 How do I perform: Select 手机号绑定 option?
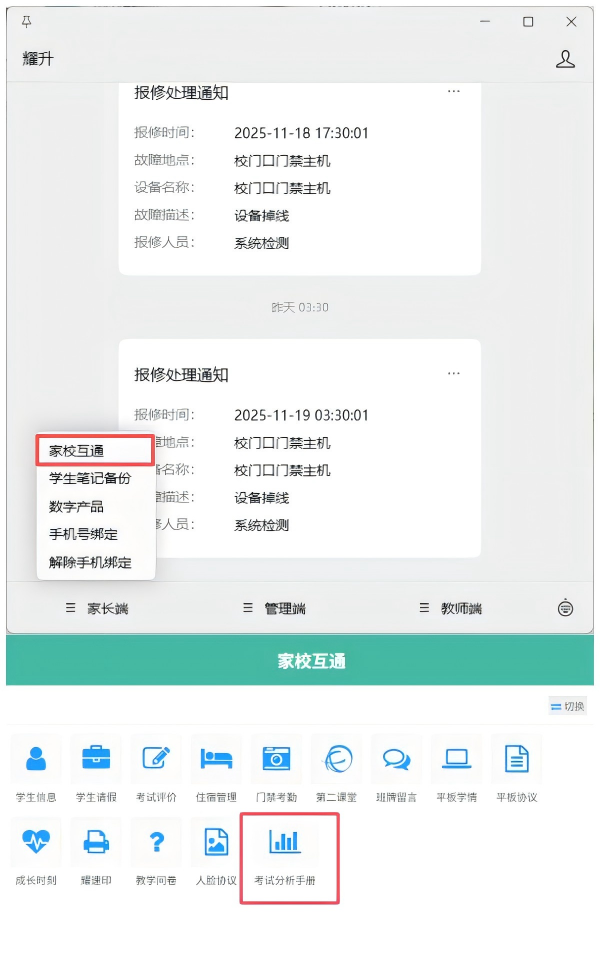coord(83,534)
